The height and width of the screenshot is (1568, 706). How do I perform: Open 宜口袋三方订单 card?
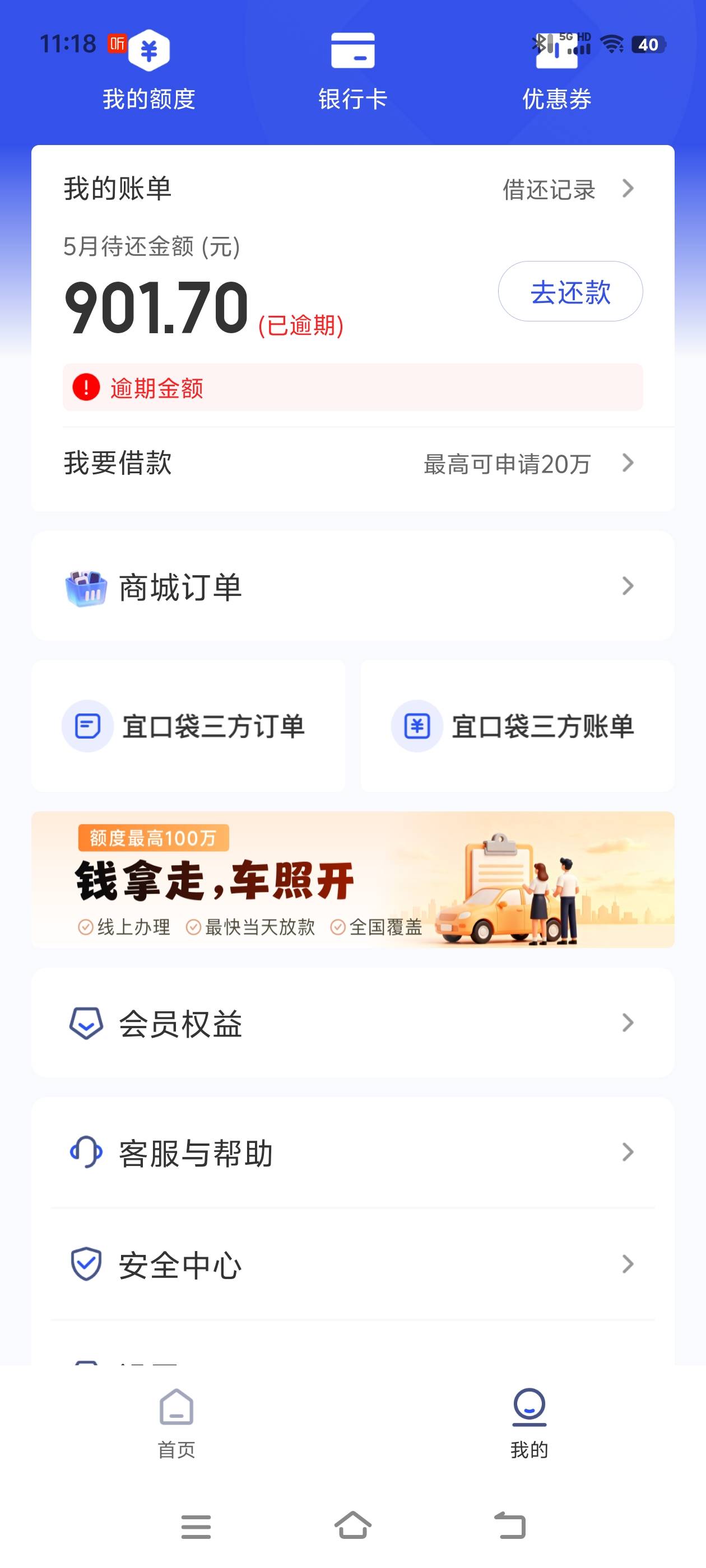click(x=188, y=726)
